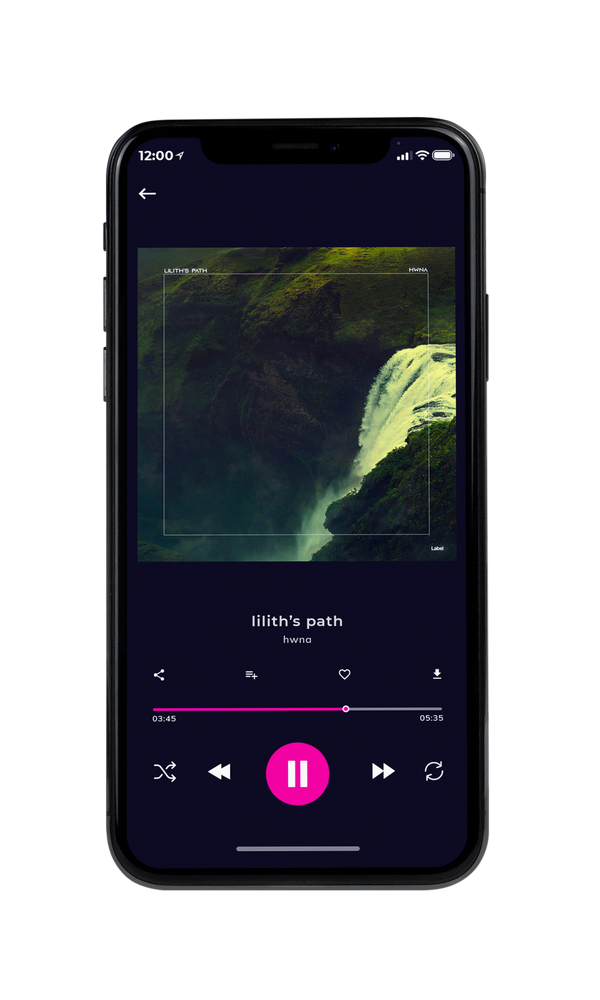Skip forward to the next track

[x=383, y=771]
